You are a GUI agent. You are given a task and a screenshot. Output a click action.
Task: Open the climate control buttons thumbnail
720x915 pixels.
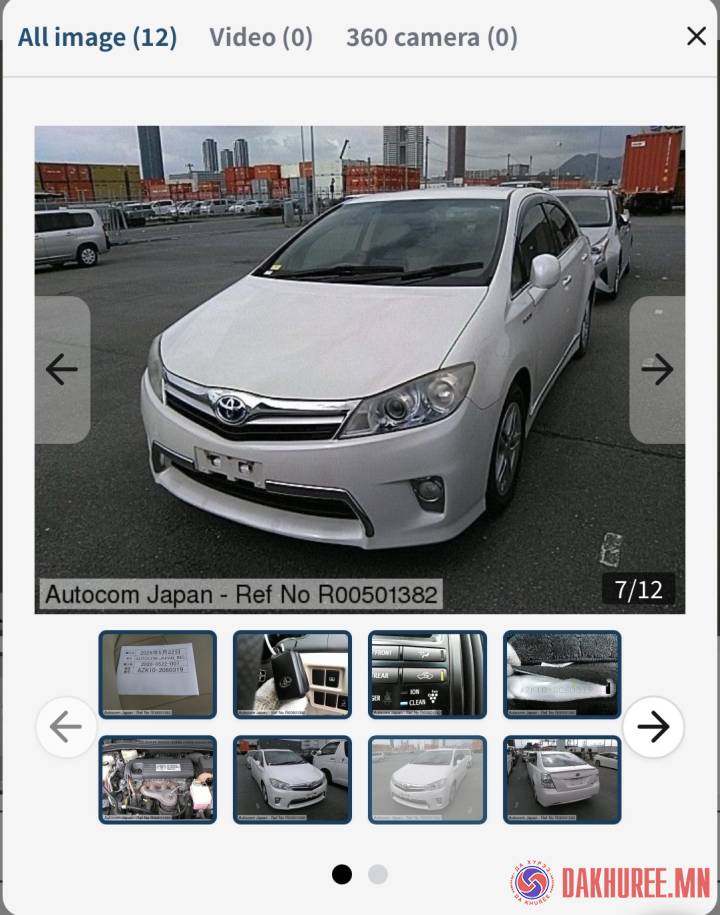[x=427, y=674]
